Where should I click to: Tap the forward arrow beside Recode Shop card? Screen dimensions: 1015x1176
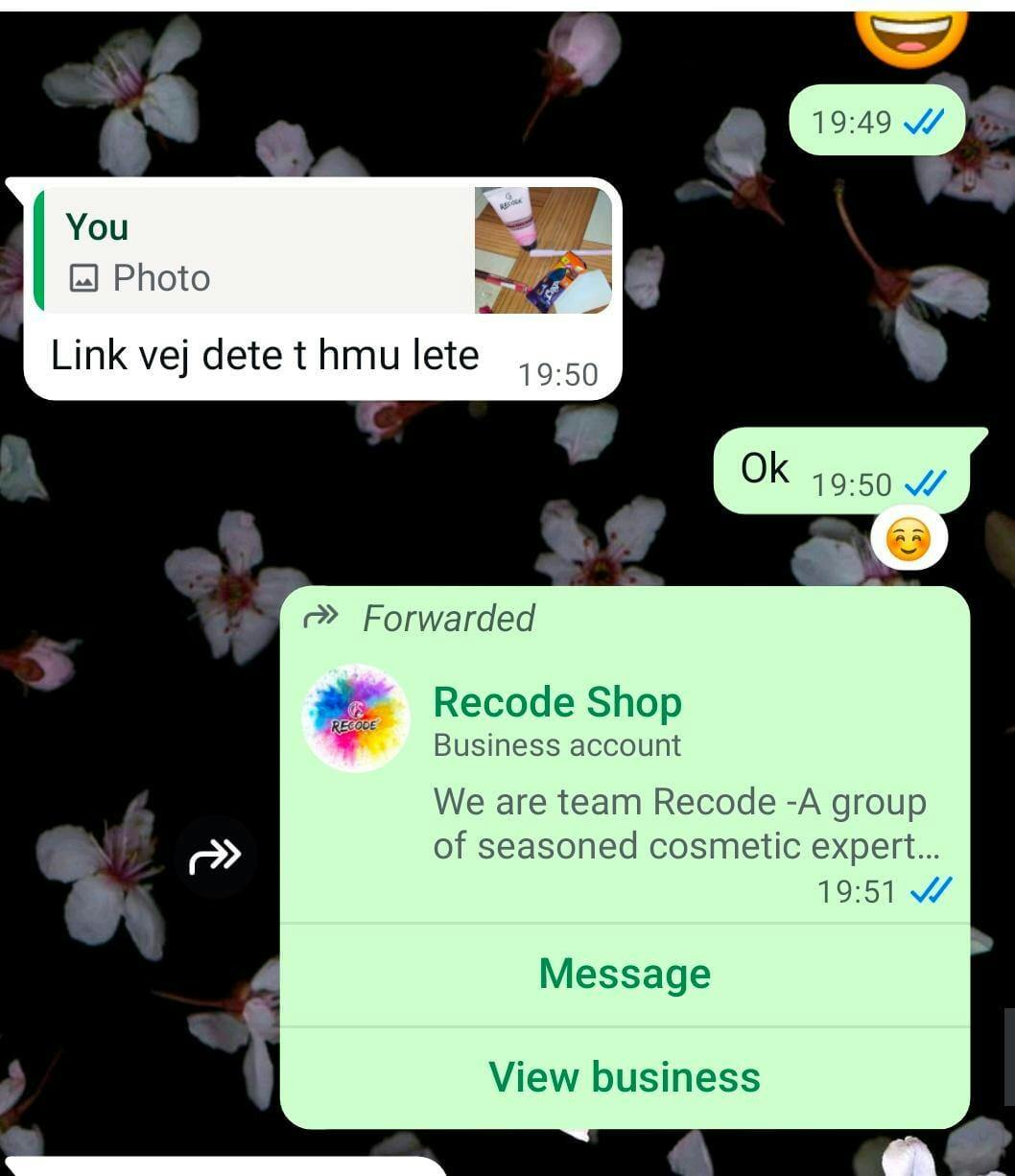(215, 857)
